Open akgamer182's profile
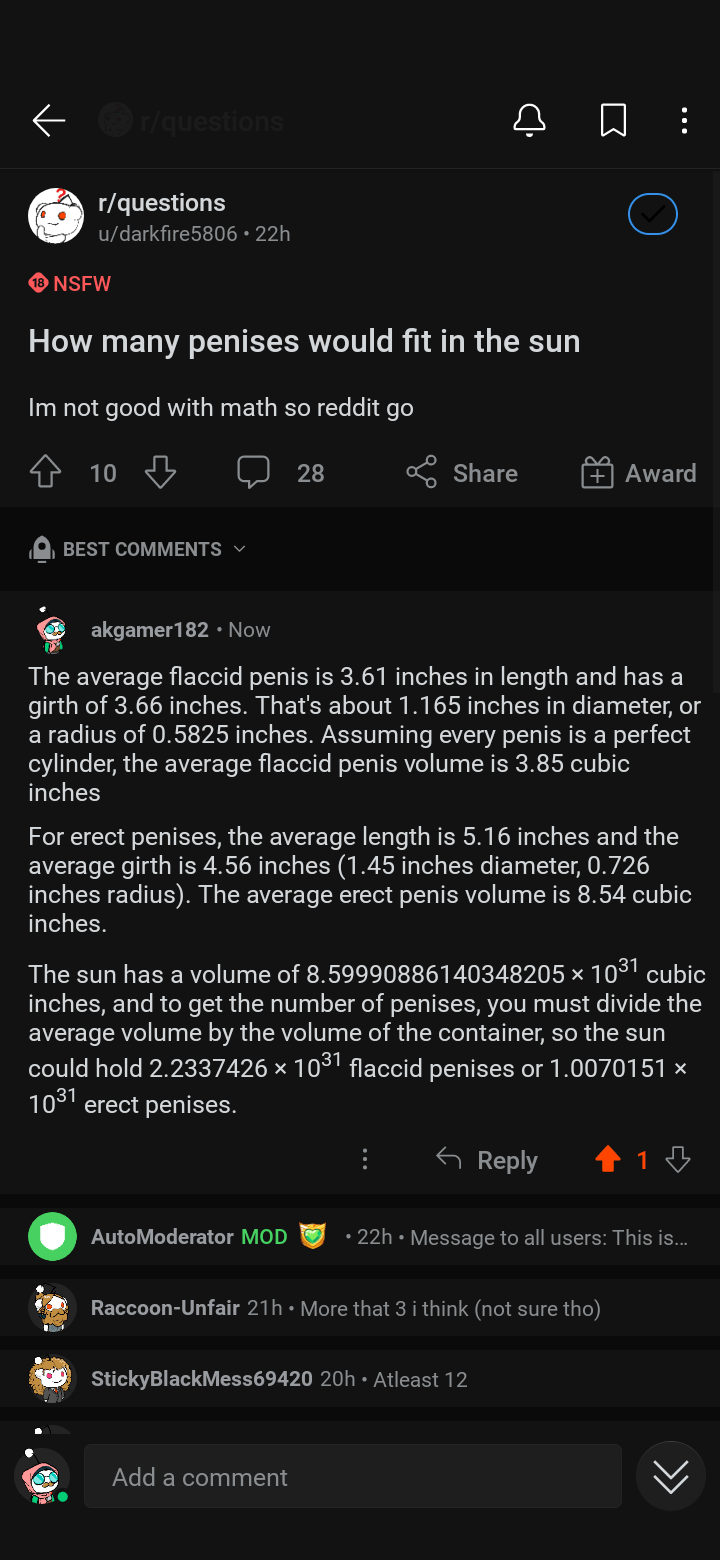Screen dimensions: 720x1560 149,630
